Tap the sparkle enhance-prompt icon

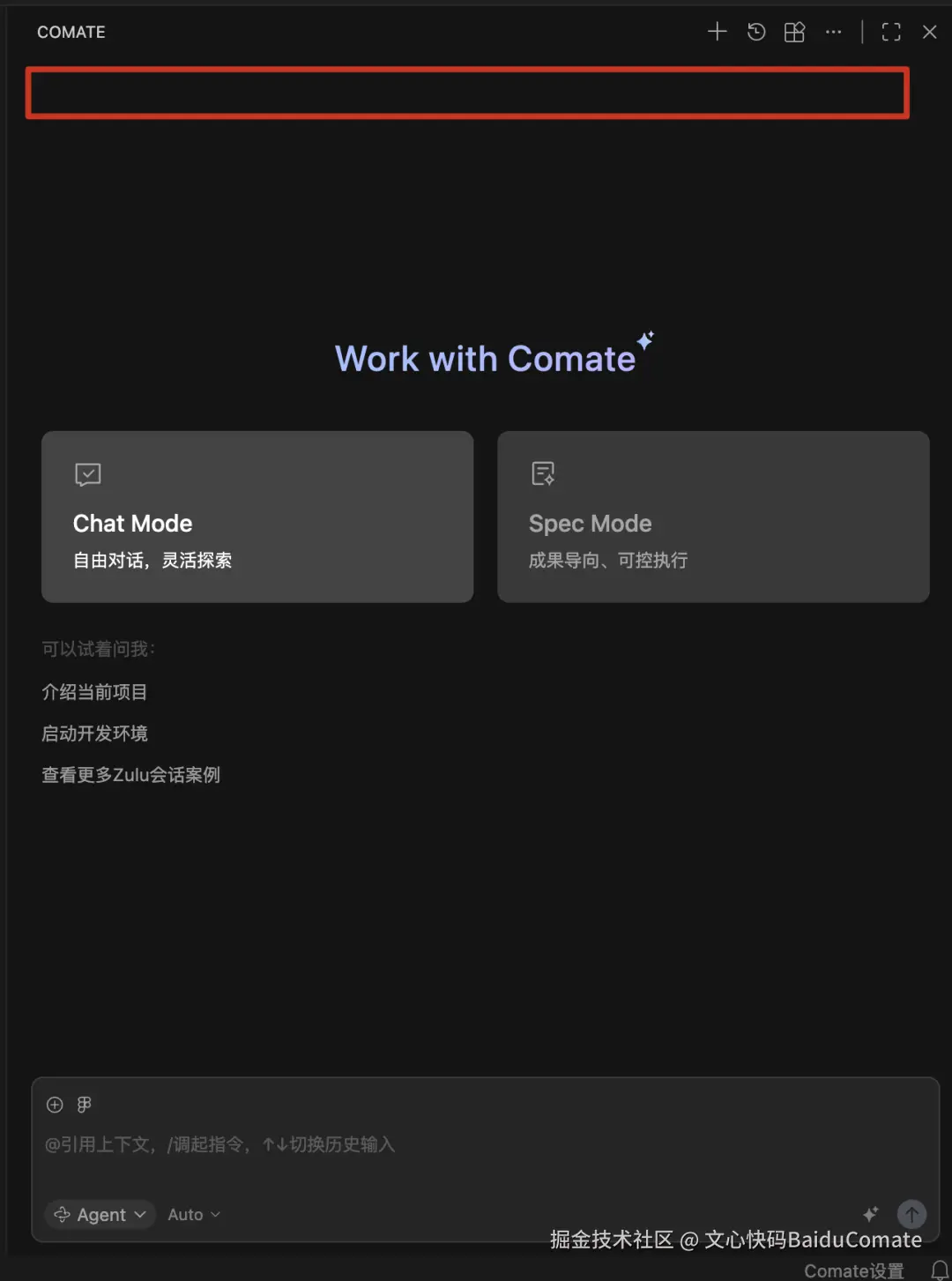[870, 1214]
